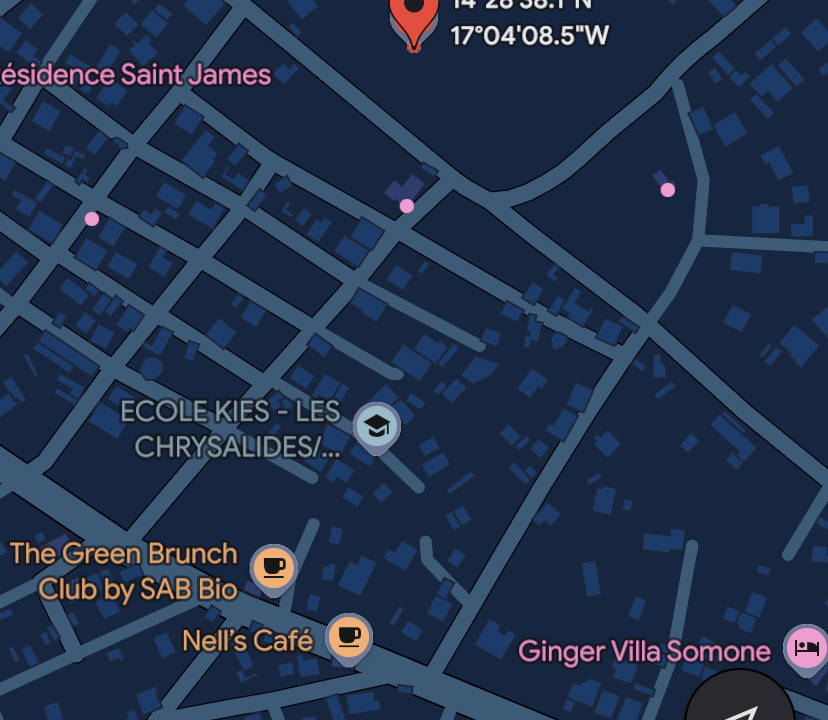This screenshot has height=720, width=828.
Task: Open the Ginger Villa Somone hotel marker
Action: 806,647
